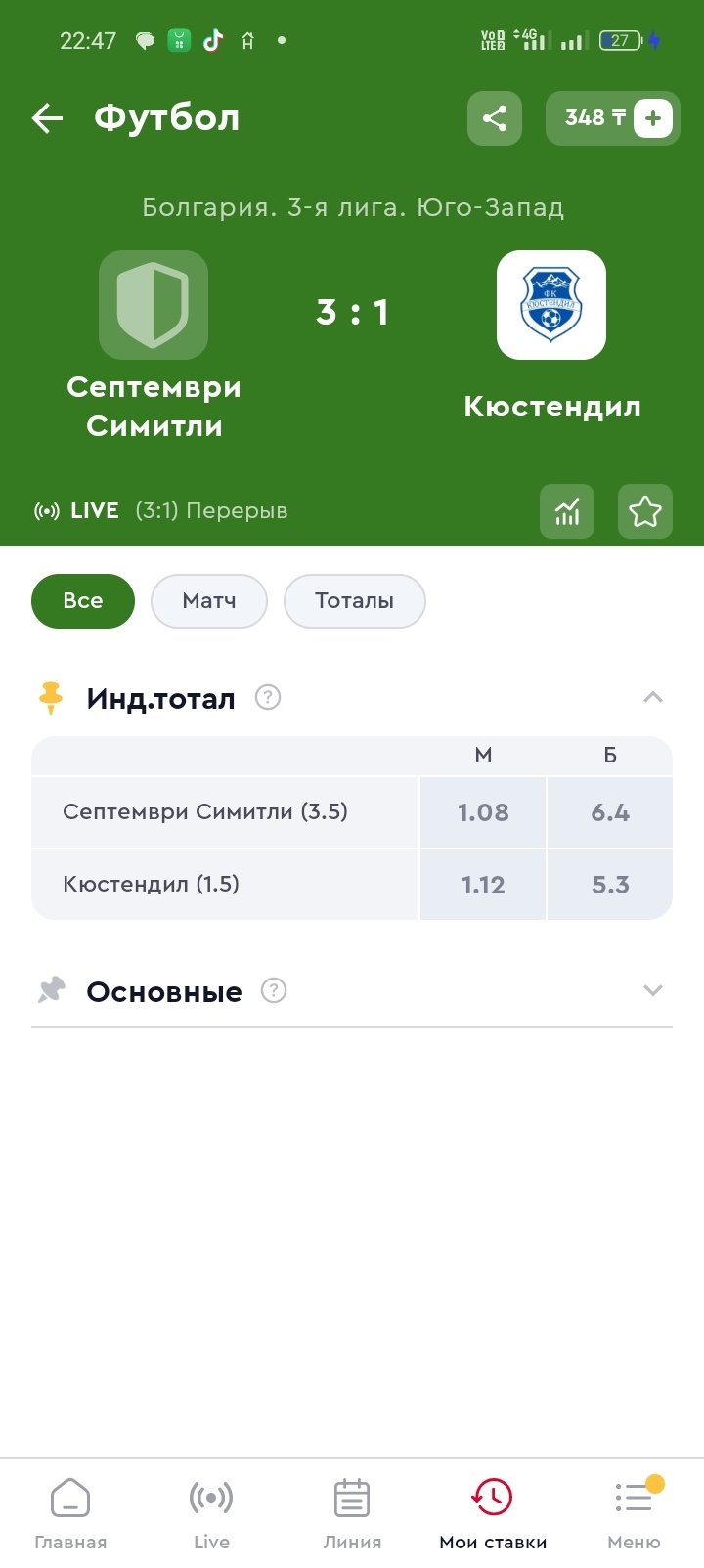
Task: Open the Линия tab
Action: click(x=352, y=1513)
